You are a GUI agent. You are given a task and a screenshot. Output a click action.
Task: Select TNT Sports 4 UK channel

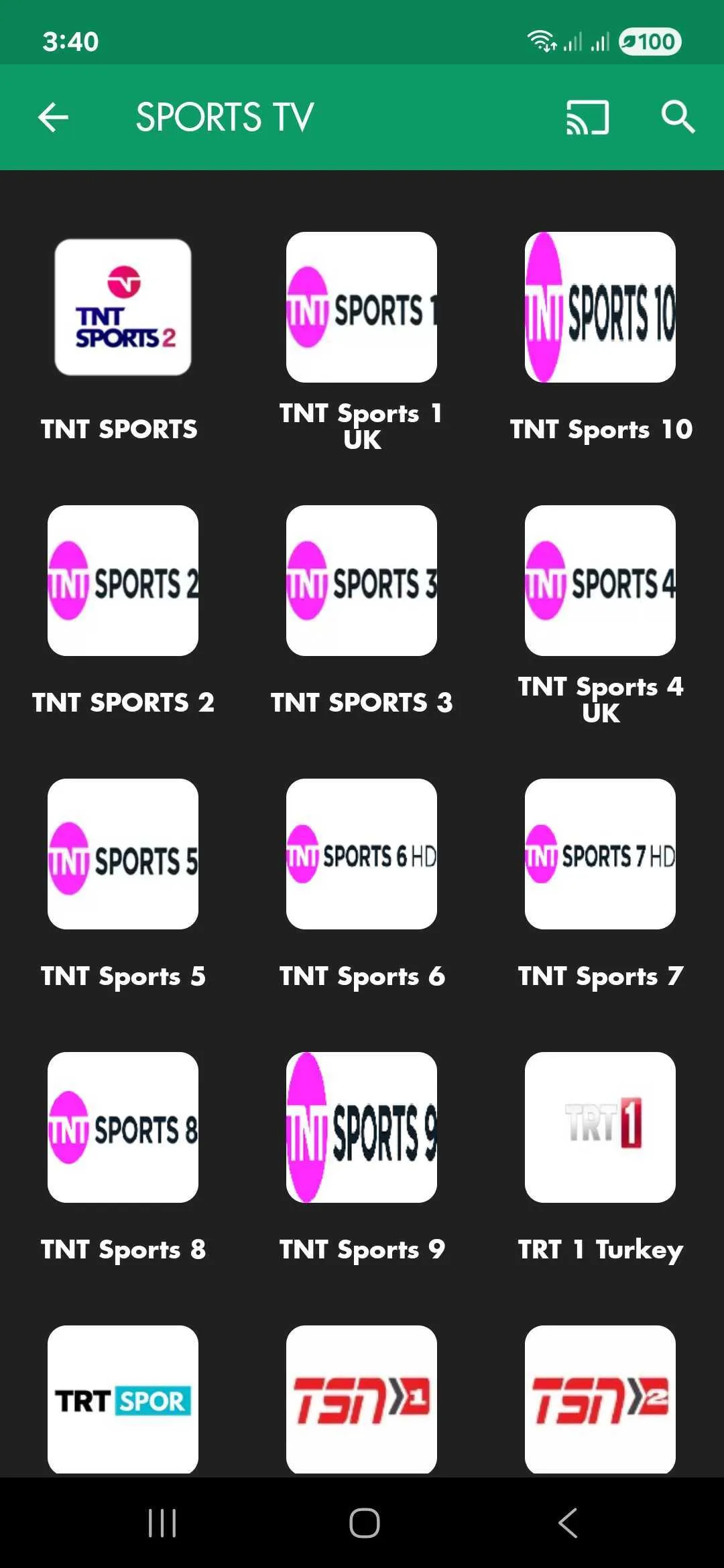(600, 581)
